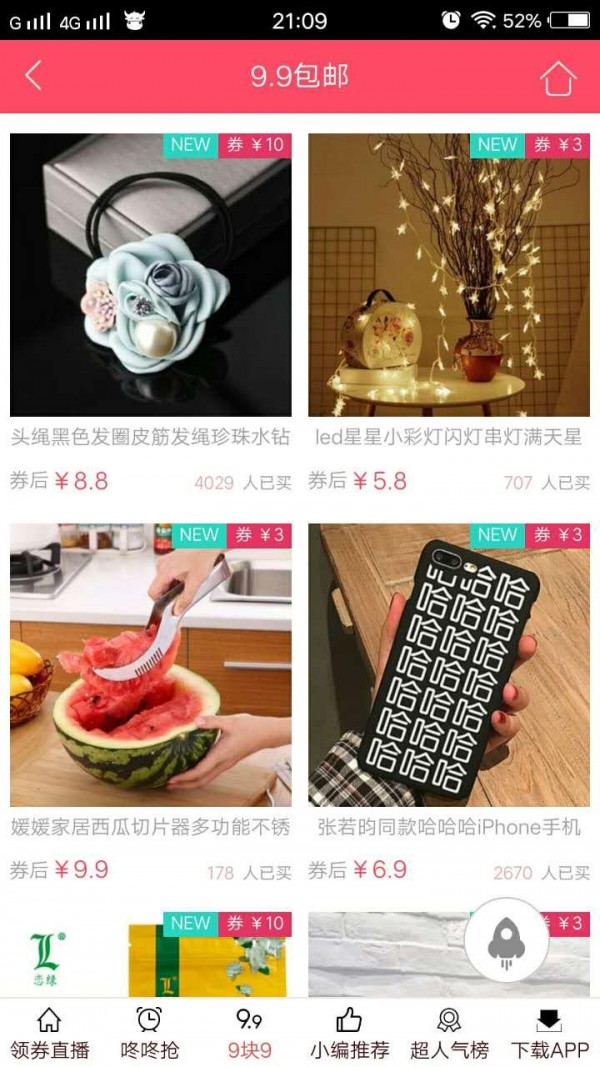Open the home icon in header
This screenshot has width=600, height=1067.
(558, 77)
